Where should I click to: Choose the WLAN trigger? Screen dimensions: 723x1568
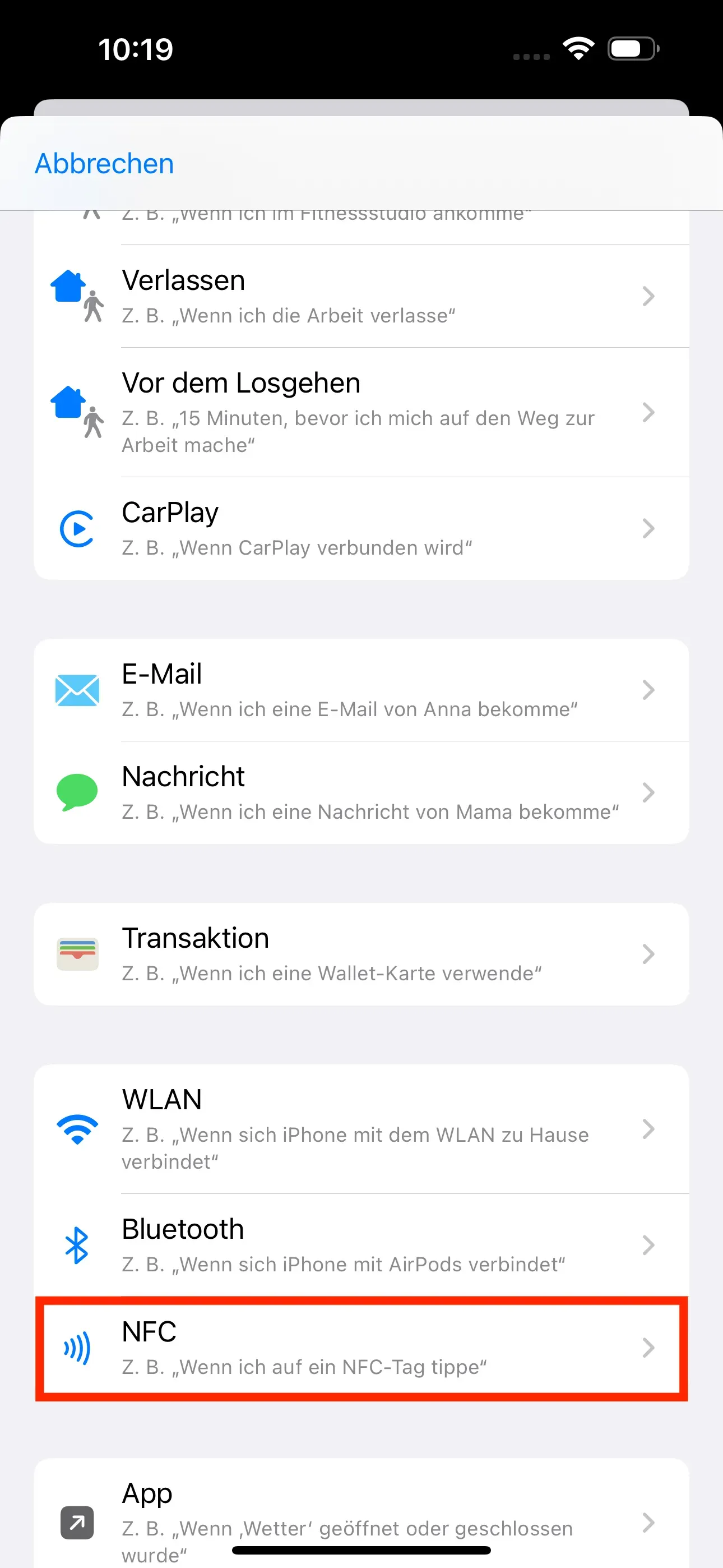pos(361,1129)
